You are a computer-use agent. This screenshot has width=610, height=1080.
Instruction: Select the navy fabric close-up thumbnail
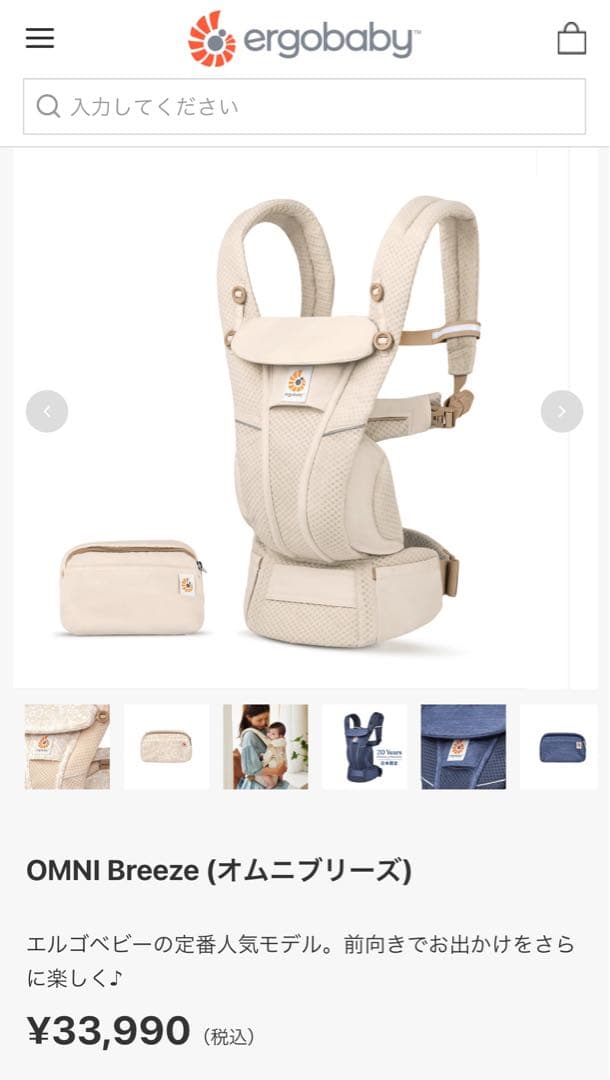coord(463,747)
